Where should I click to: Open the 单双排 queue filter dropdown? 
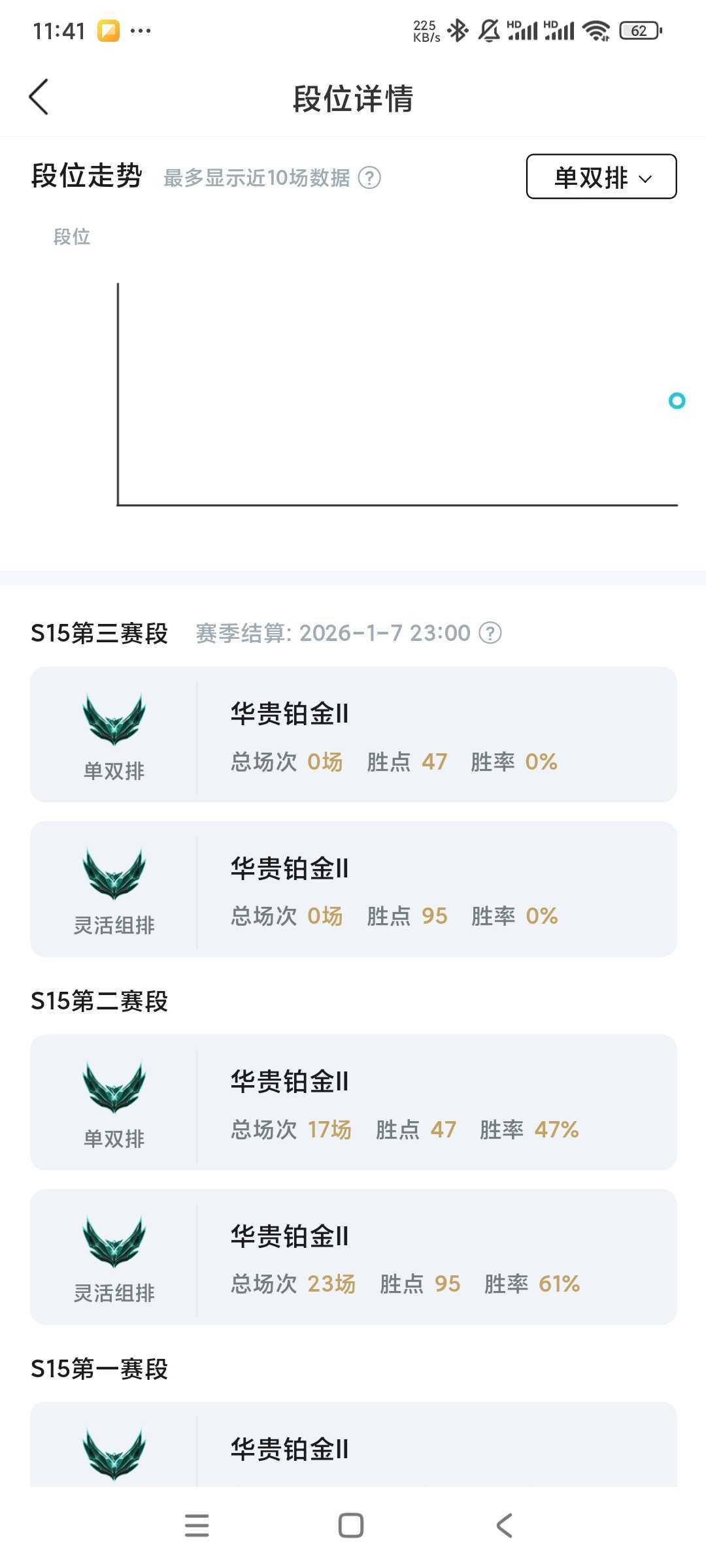click(x=601, y=176)
